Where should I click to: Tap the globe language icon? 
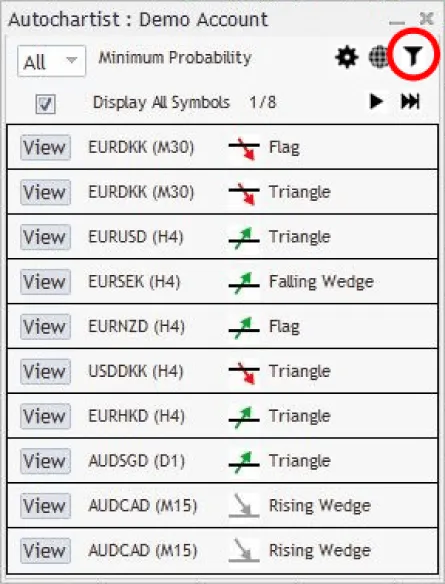coord(378,58)
